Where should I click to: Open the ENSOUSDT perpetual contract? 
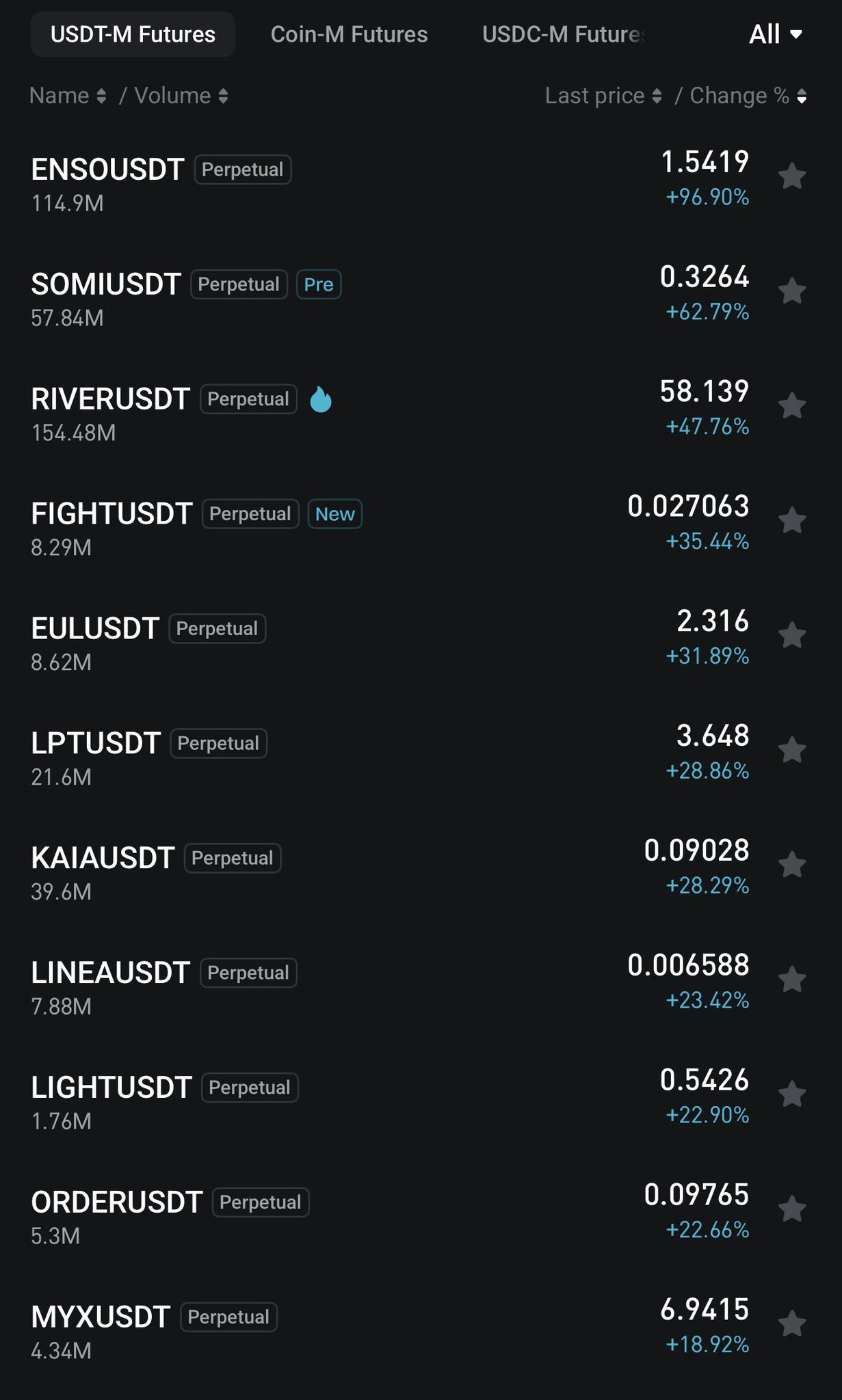[x=108, y=170]
